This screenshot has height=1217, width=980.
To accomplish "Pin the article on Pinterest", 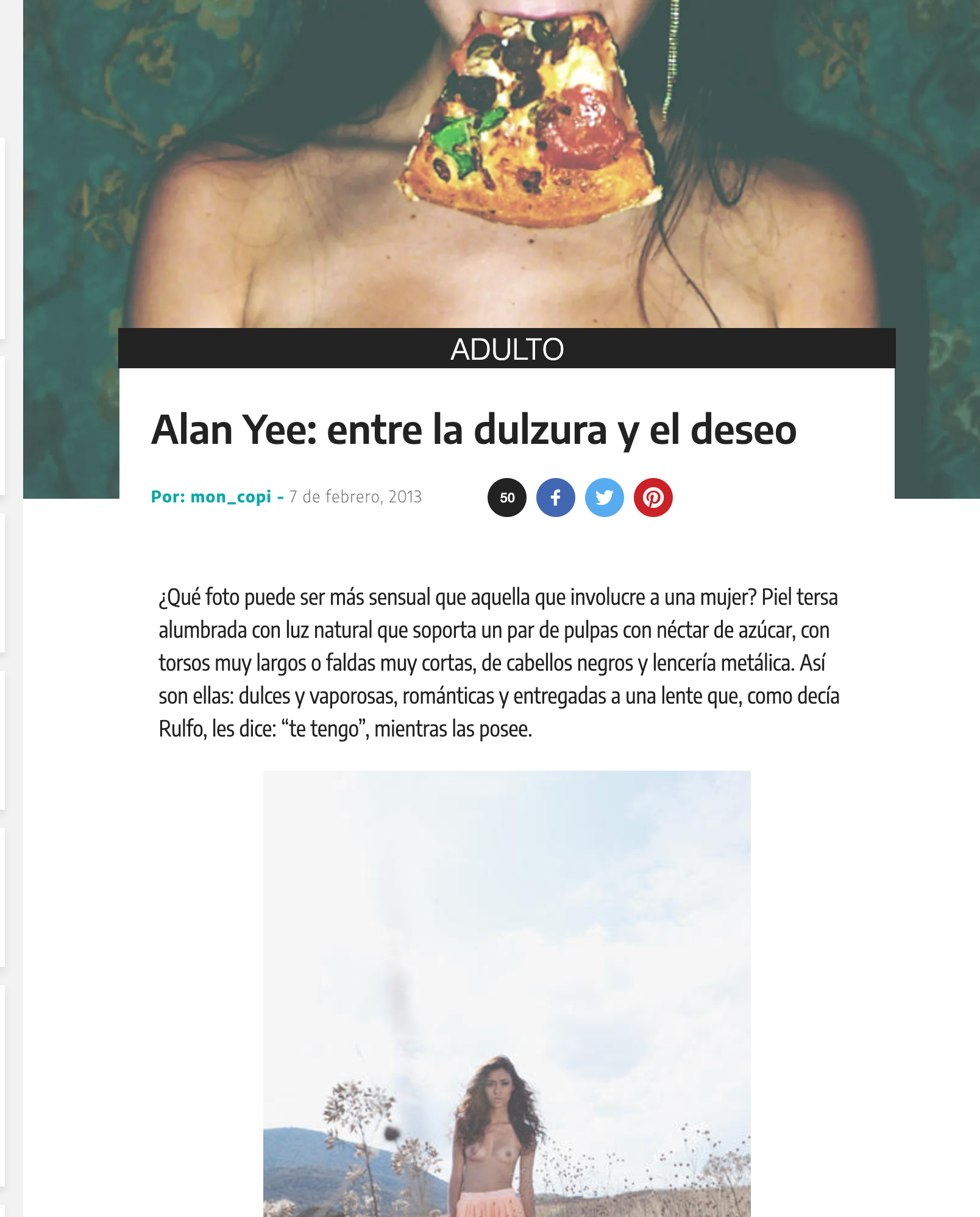I will [x=653, y=498].
